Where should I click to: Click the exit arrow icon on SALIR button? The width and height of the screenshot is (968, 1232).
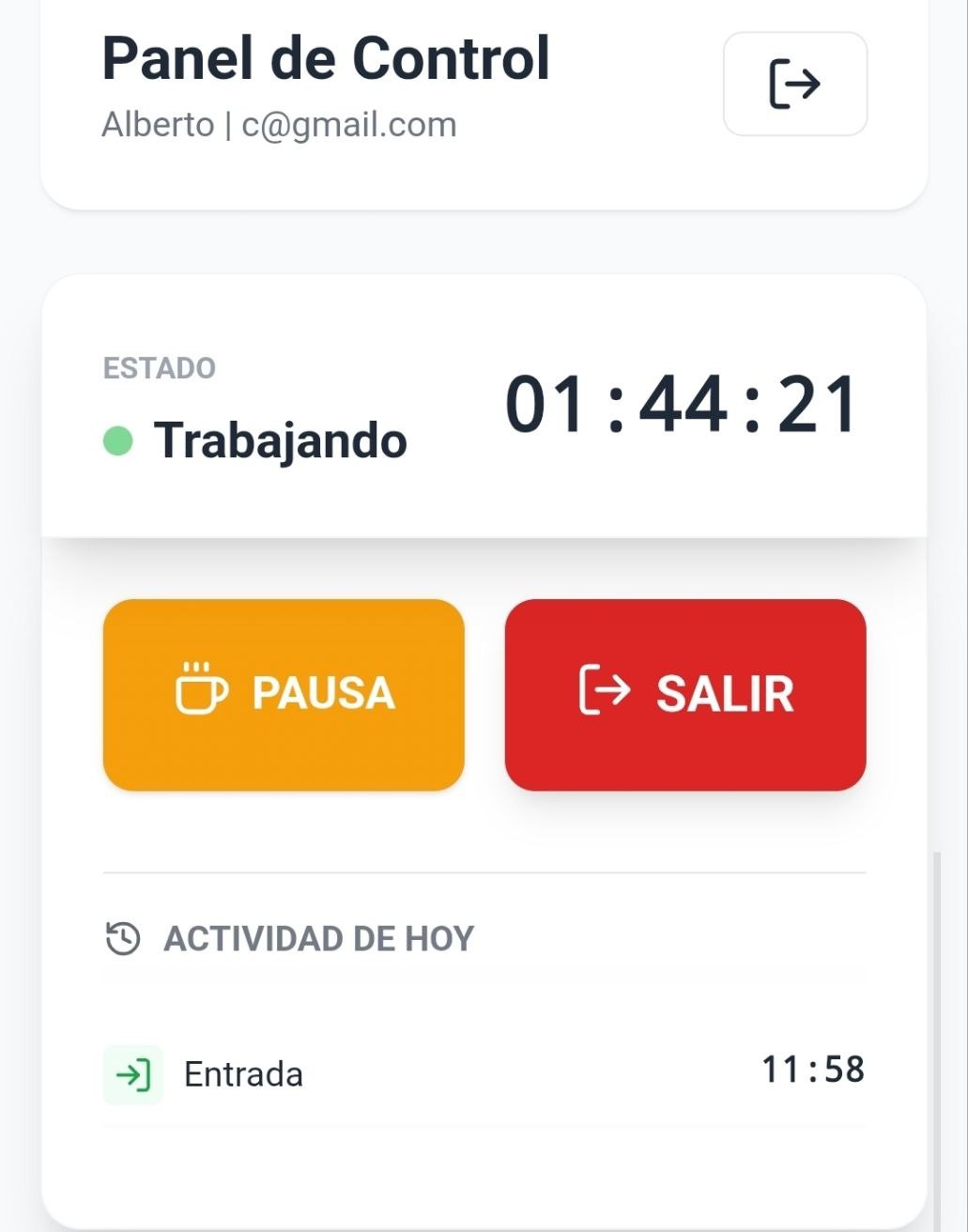click(605, 693)
